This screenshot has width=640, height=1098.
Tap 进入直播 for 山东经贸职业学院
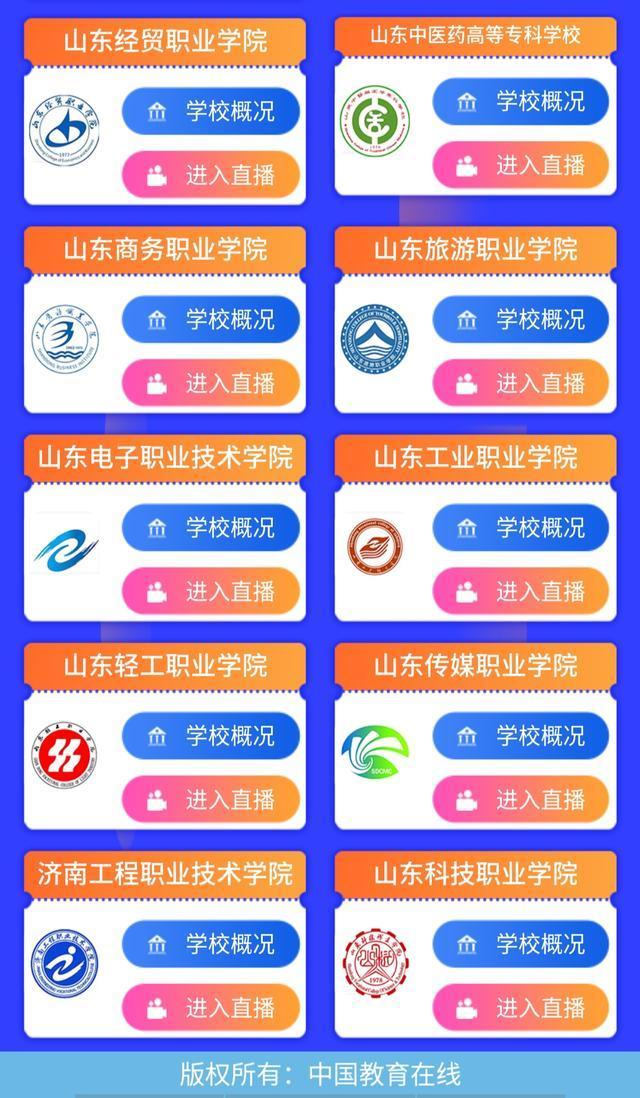pos(211,174)
